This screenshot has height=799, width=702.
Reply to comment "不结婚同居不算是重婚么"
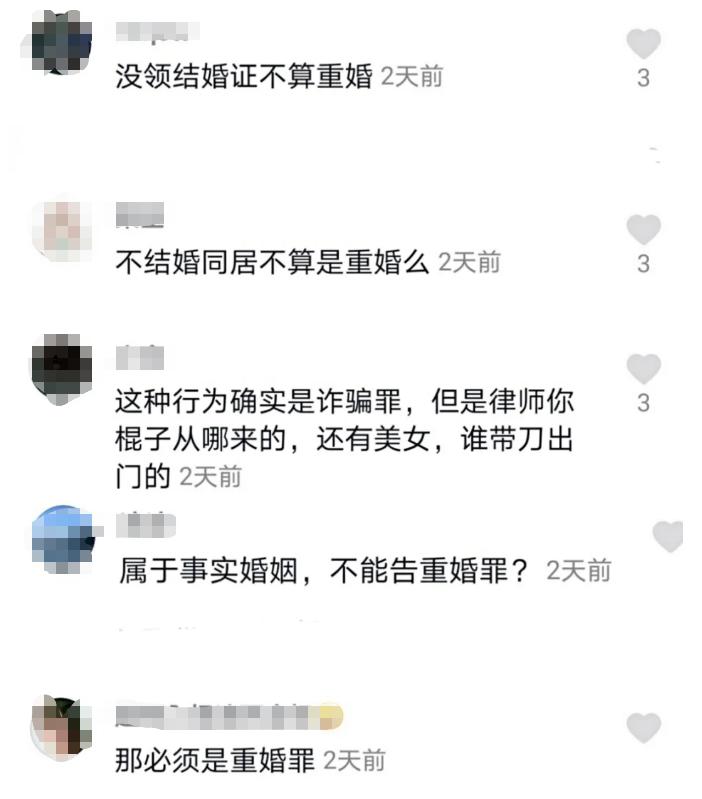point(273,262)
